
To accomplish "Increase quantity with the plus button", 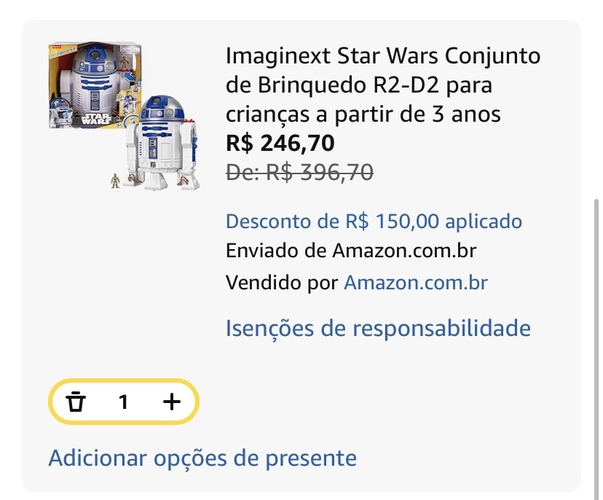I will pyautogui.click(x=171, y=402).
